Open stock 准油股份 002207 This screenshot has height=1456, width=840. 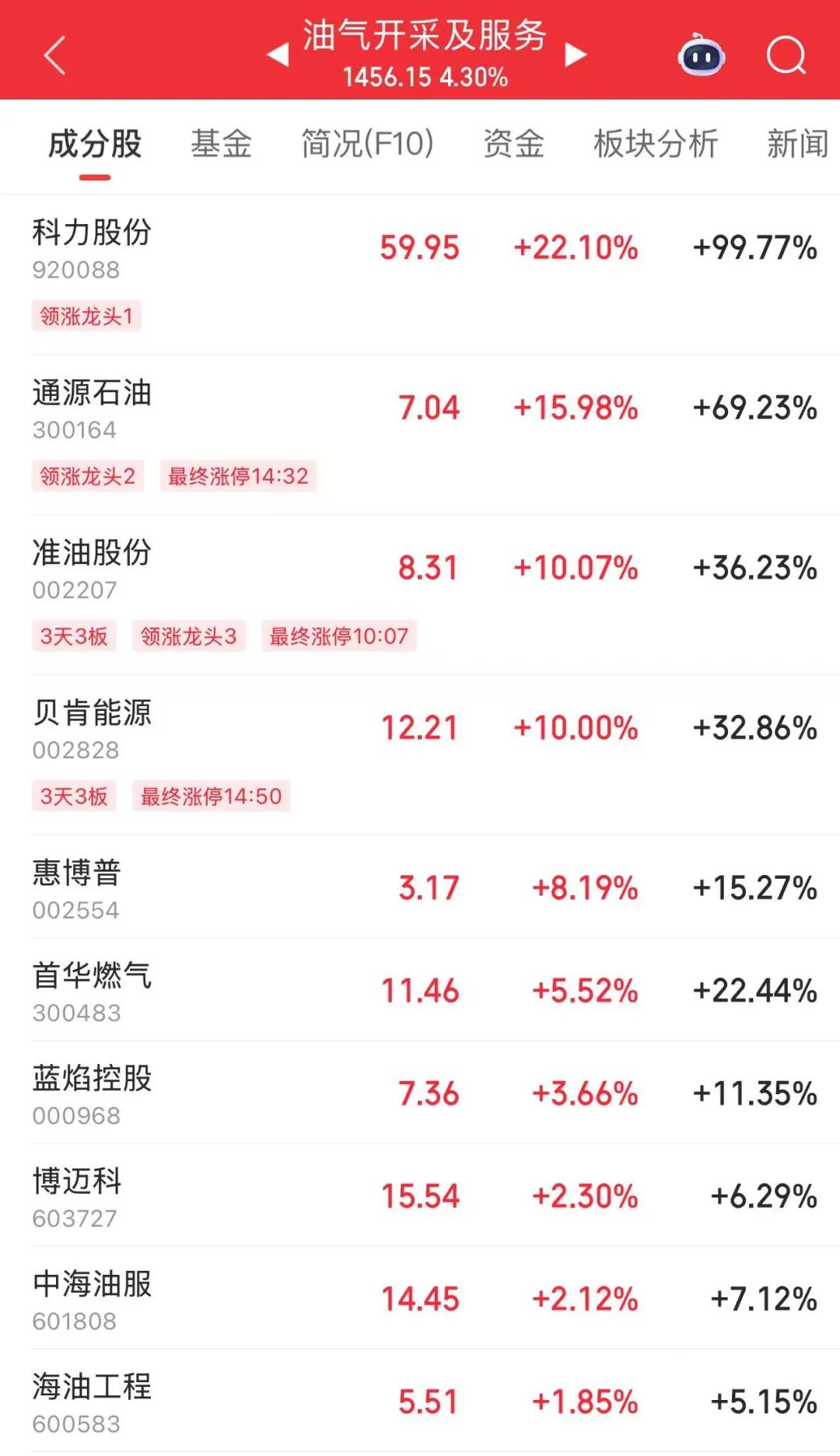pyautogui.click(x=420, y=595)
